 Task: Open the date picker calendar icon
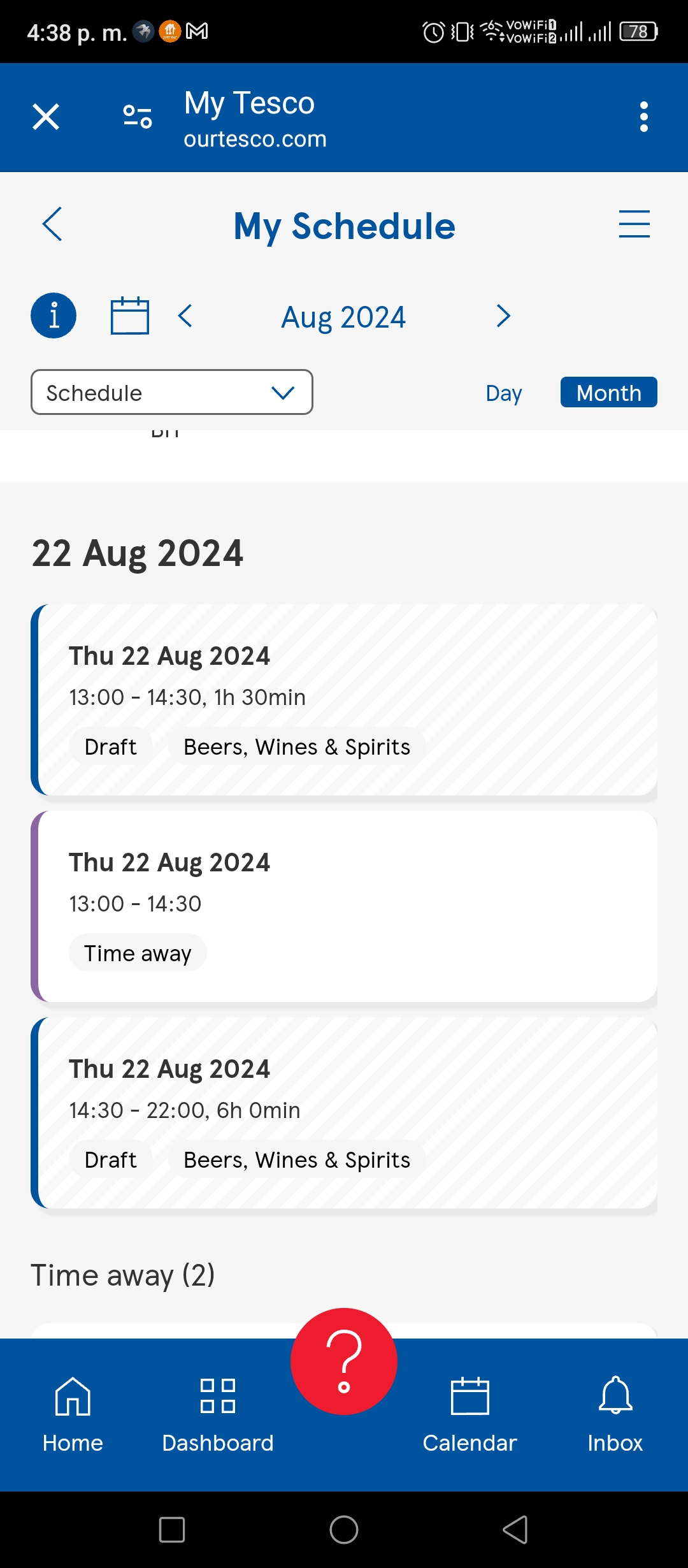130,316
